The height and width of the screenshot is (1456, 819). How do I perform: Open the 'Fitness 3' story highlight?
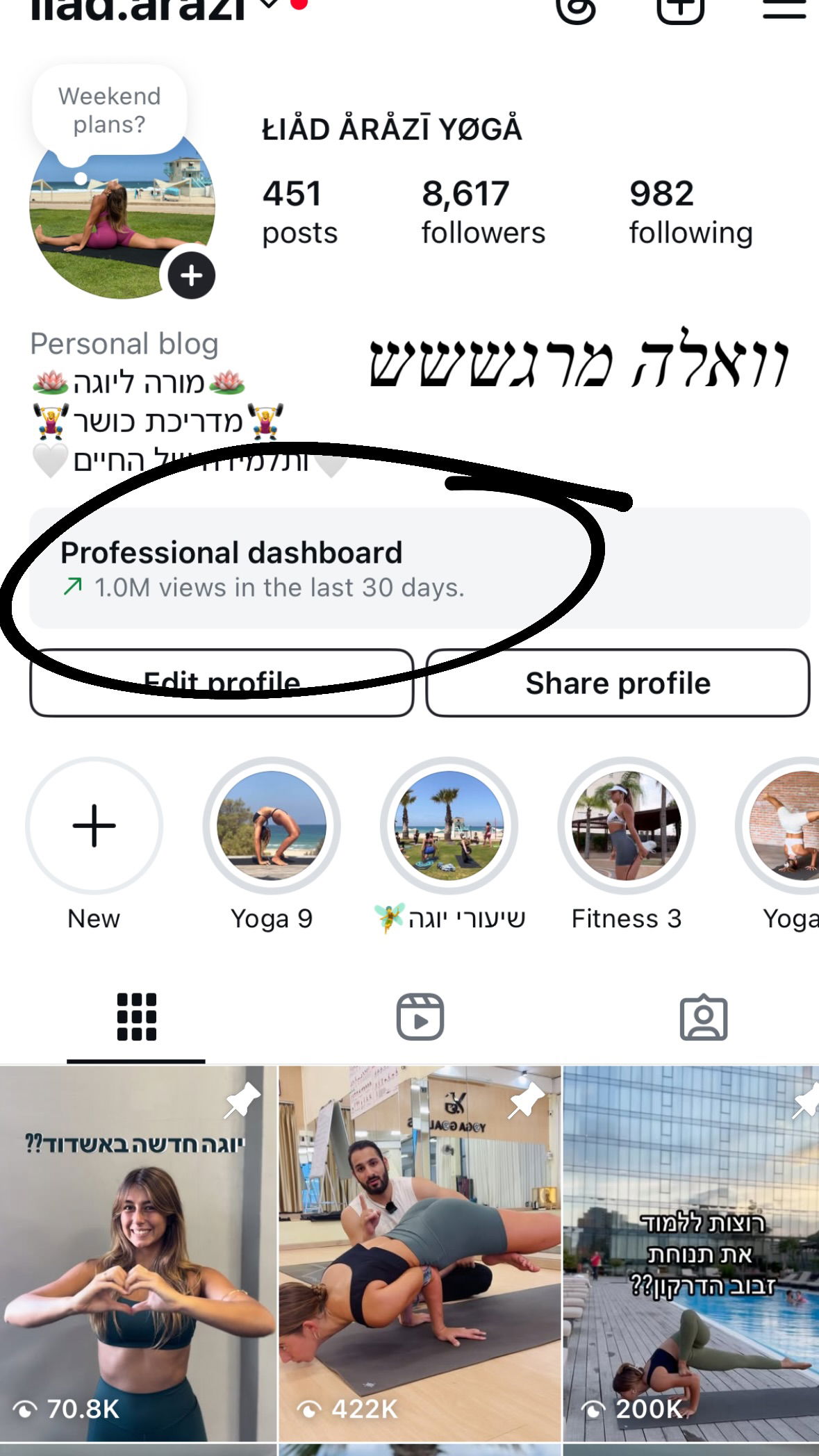coord(626,825)
